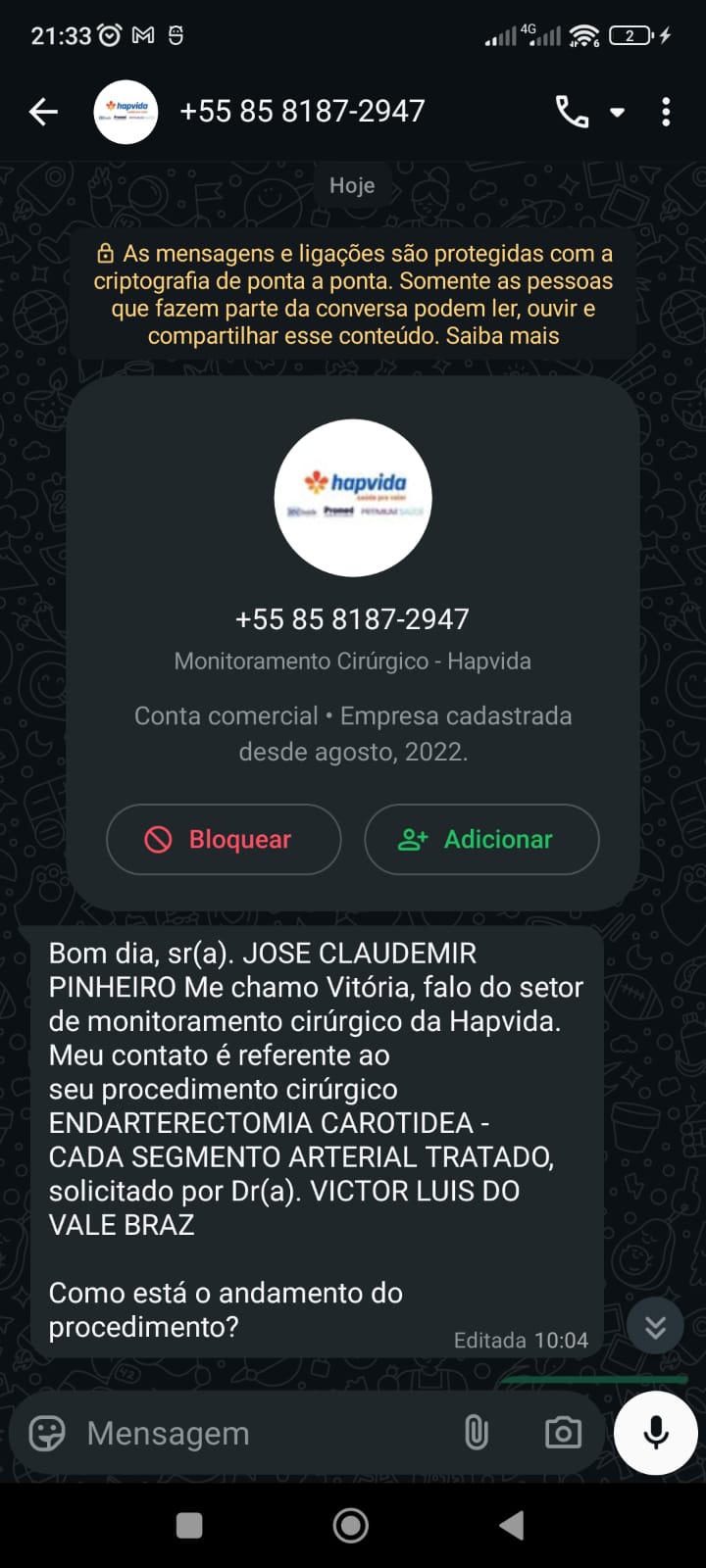This screenshot has width=706, height=1568.
Task: Jump to the latest messages
Action: tap(655, 1327)
